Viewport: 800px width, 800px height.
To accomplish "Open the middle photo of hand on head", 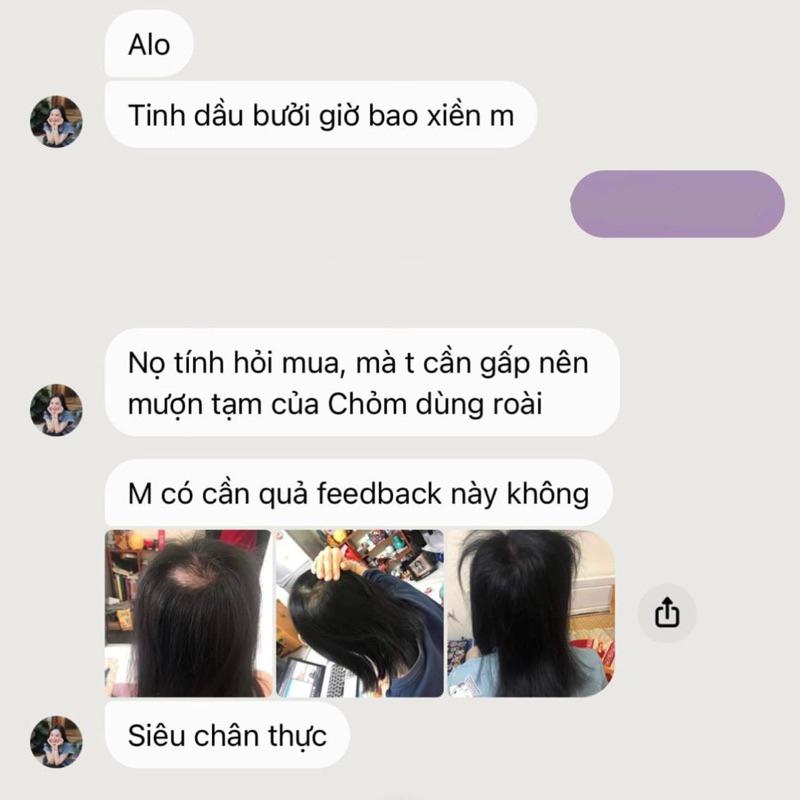I will point(359,613).
